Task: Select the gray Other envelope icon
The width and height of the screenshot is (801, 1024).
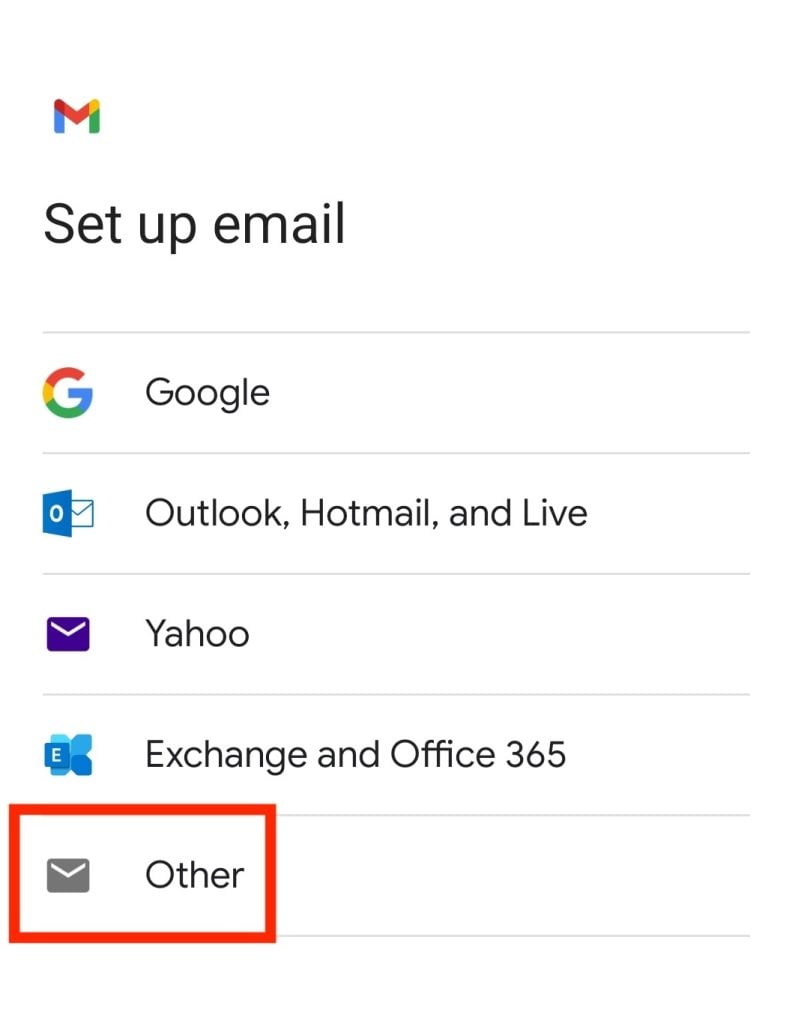Action: pyautogui.click(x=66, y=874)
